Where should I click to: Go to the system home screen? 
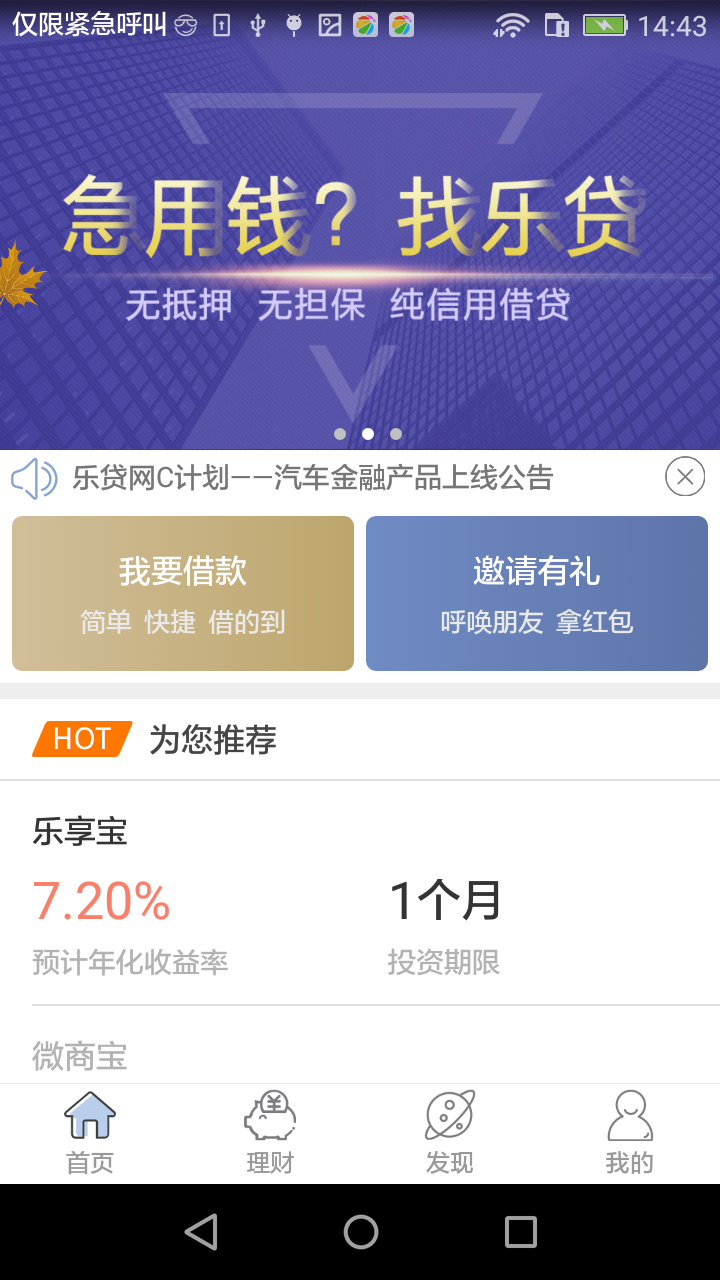[361, 1232]
